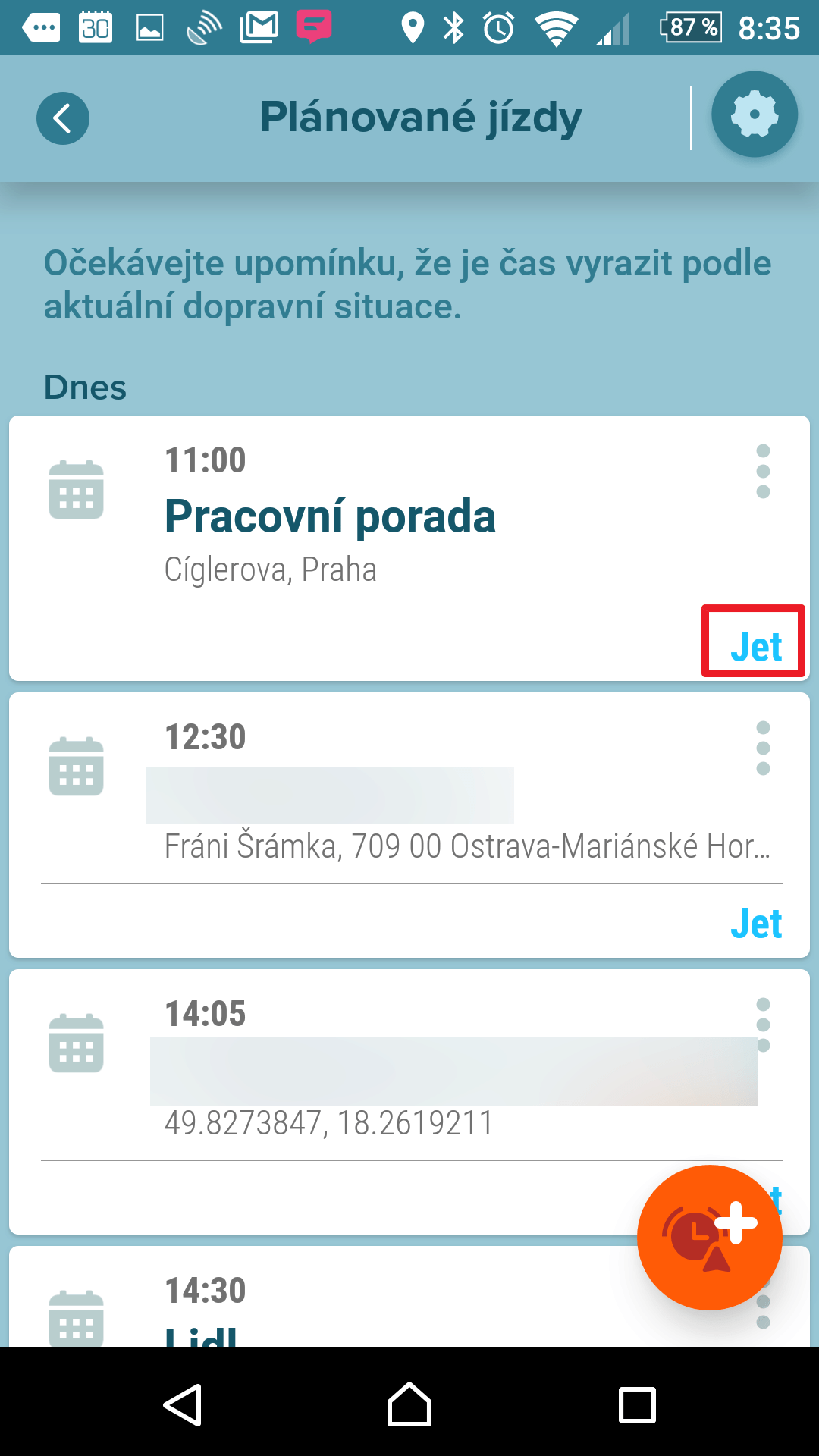Screen dimensions: 819x1456
Task: Go back using the arrow icon
Action: coord(63,118)
